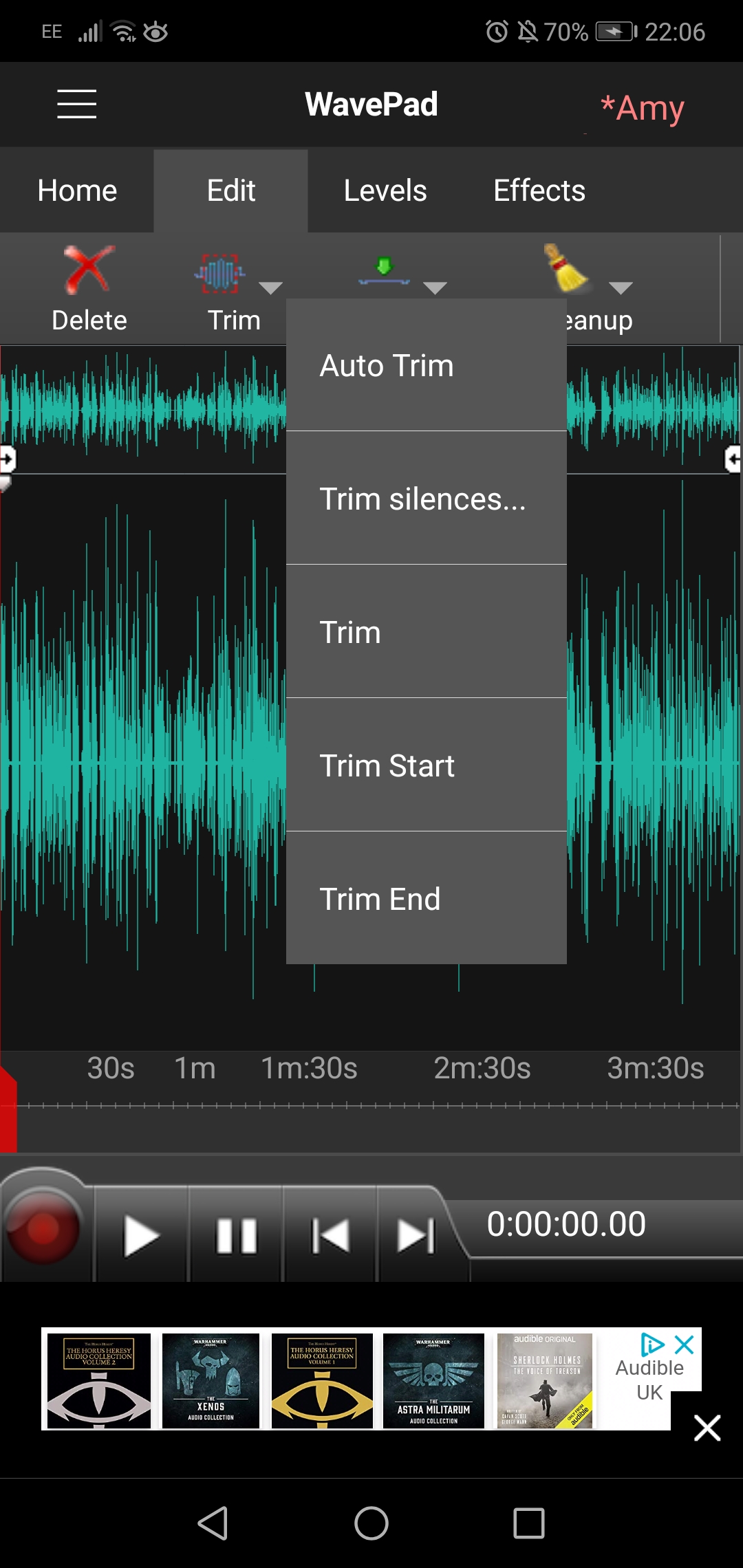The width and height of the screenshot is (743, 1568).
Task: Skip to the end of the track
Action: click(x=416, y=1235)
